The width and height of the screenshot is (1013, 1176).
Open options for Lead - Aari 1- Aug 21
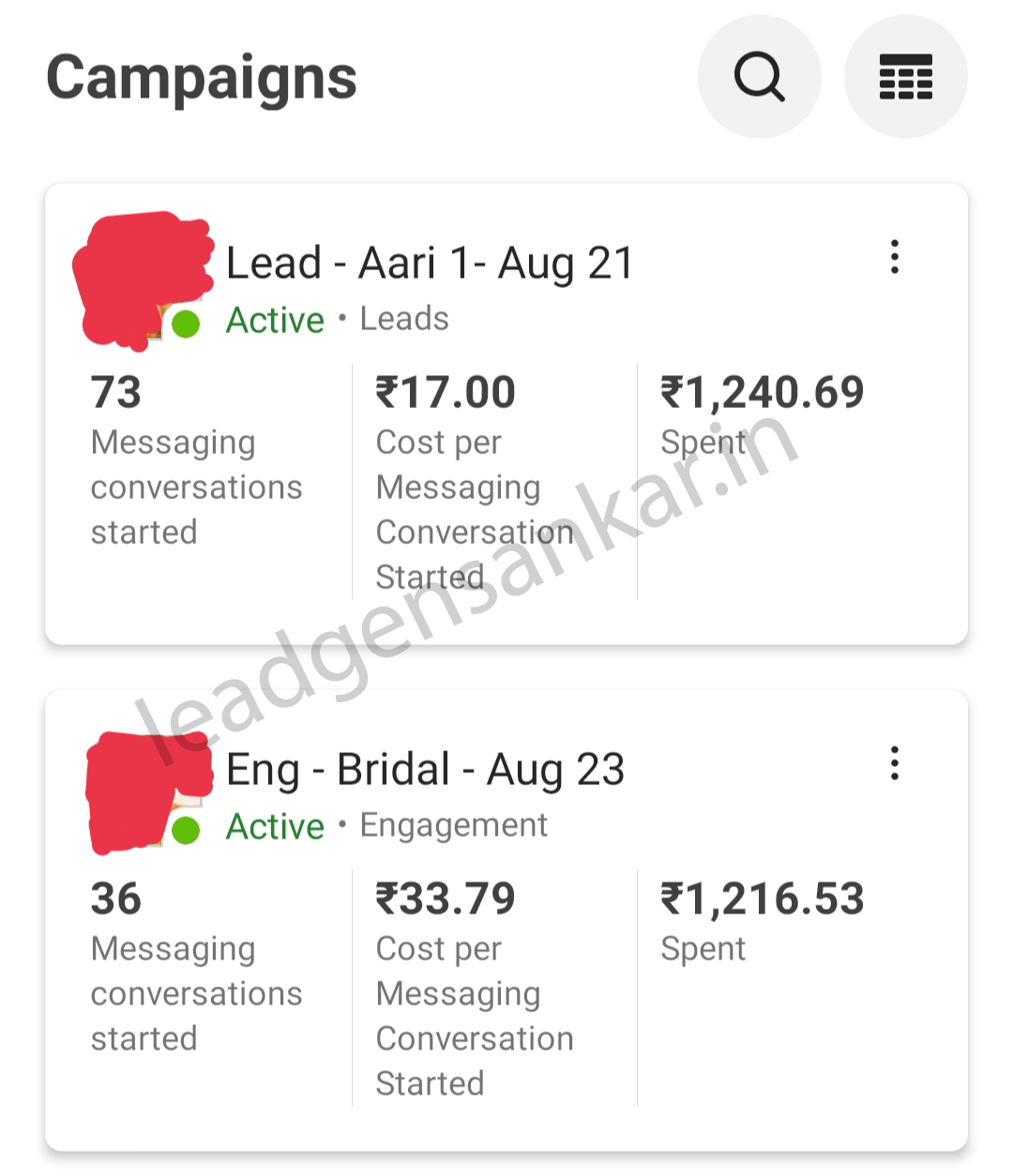coord(895,257)
